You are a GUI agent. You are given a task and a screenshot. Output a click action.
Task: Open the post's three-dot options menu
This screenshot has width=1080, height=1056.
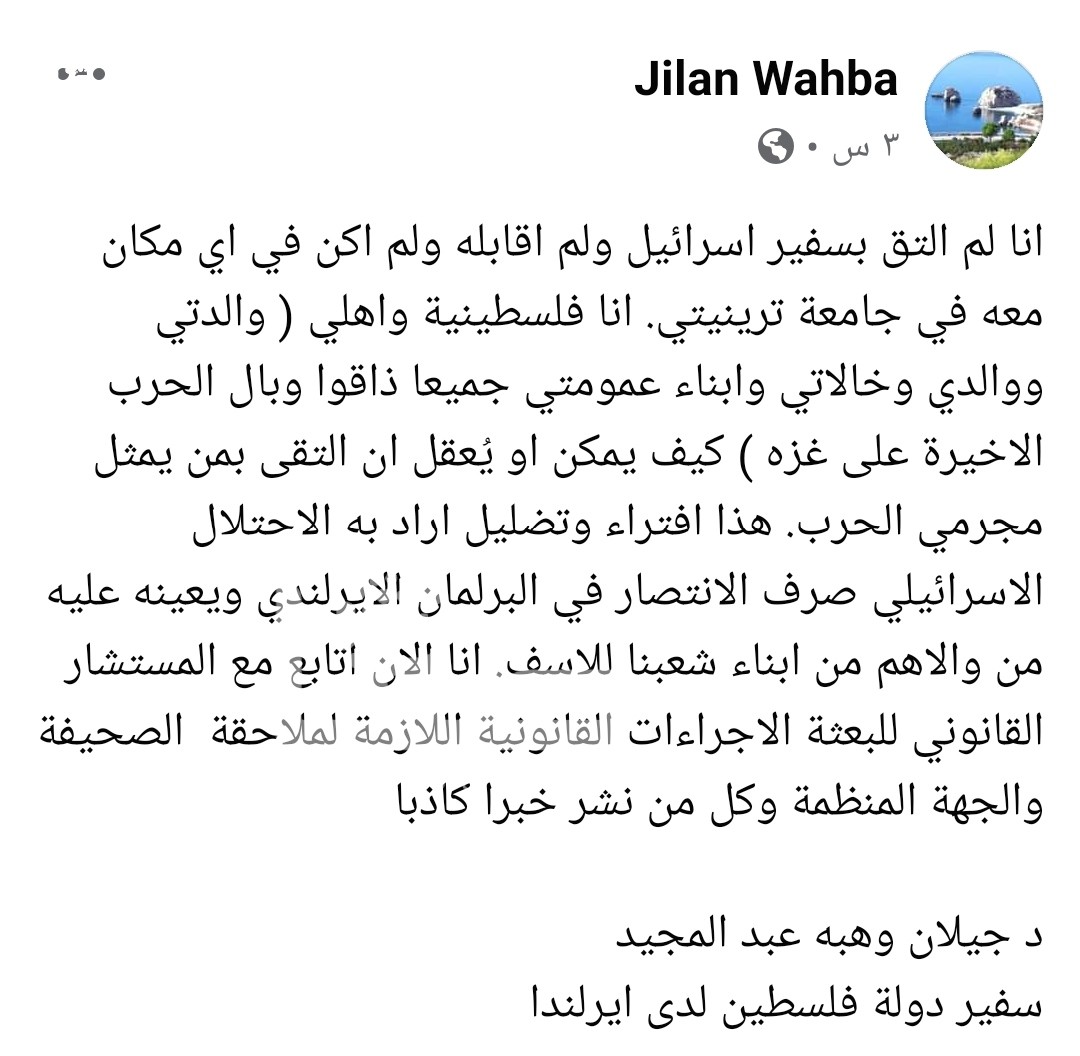pos(81,73)
